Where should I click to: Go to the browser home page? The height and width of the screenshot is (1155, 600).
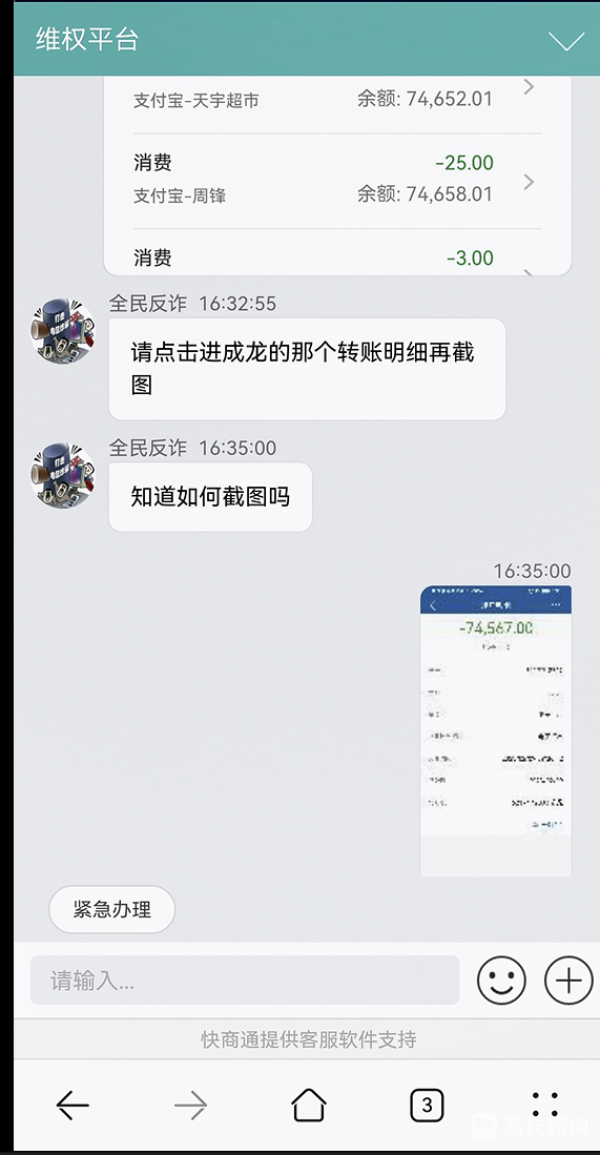308,1105
